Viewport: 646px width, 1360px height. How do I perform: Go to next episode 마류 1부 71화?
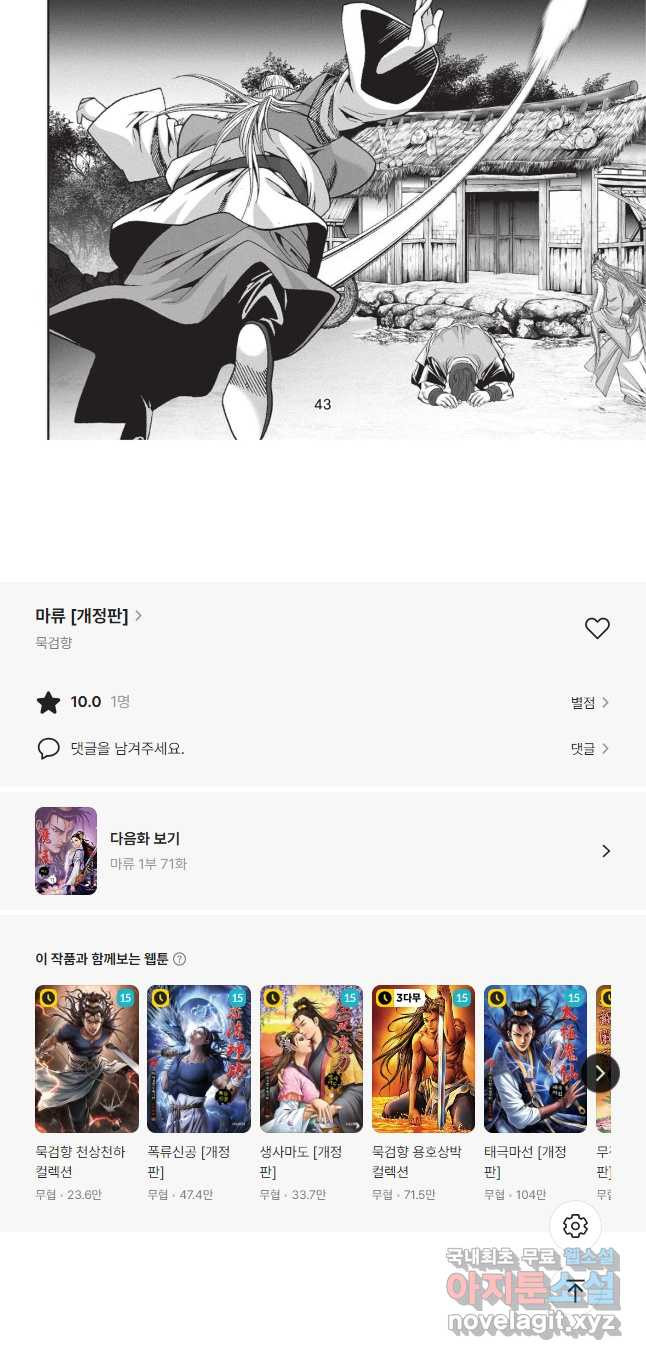point(323,851)
